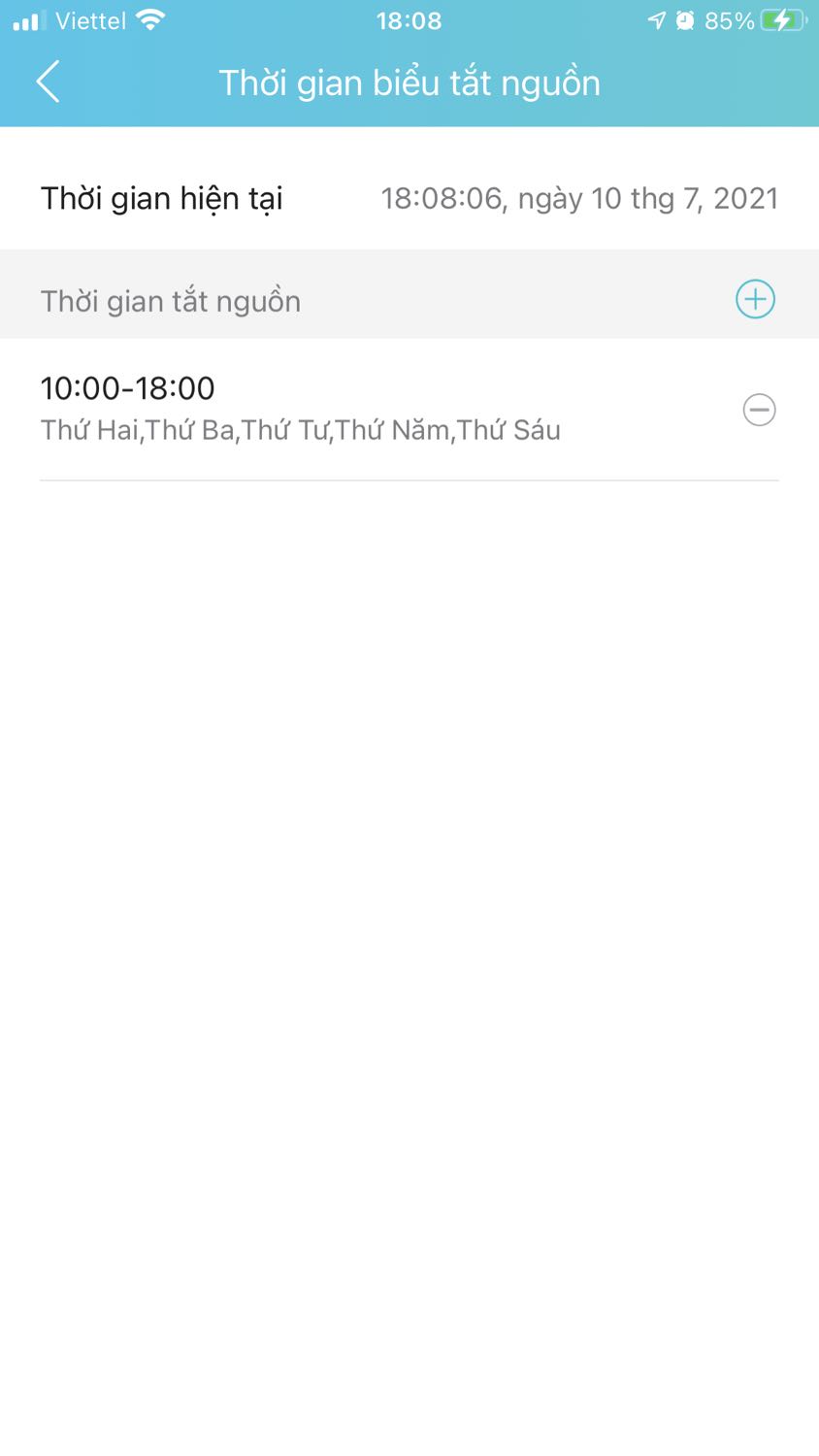Open the 10:00-18:00 schedule entry
Screen dimensions: 819x1456
point(301,408)
